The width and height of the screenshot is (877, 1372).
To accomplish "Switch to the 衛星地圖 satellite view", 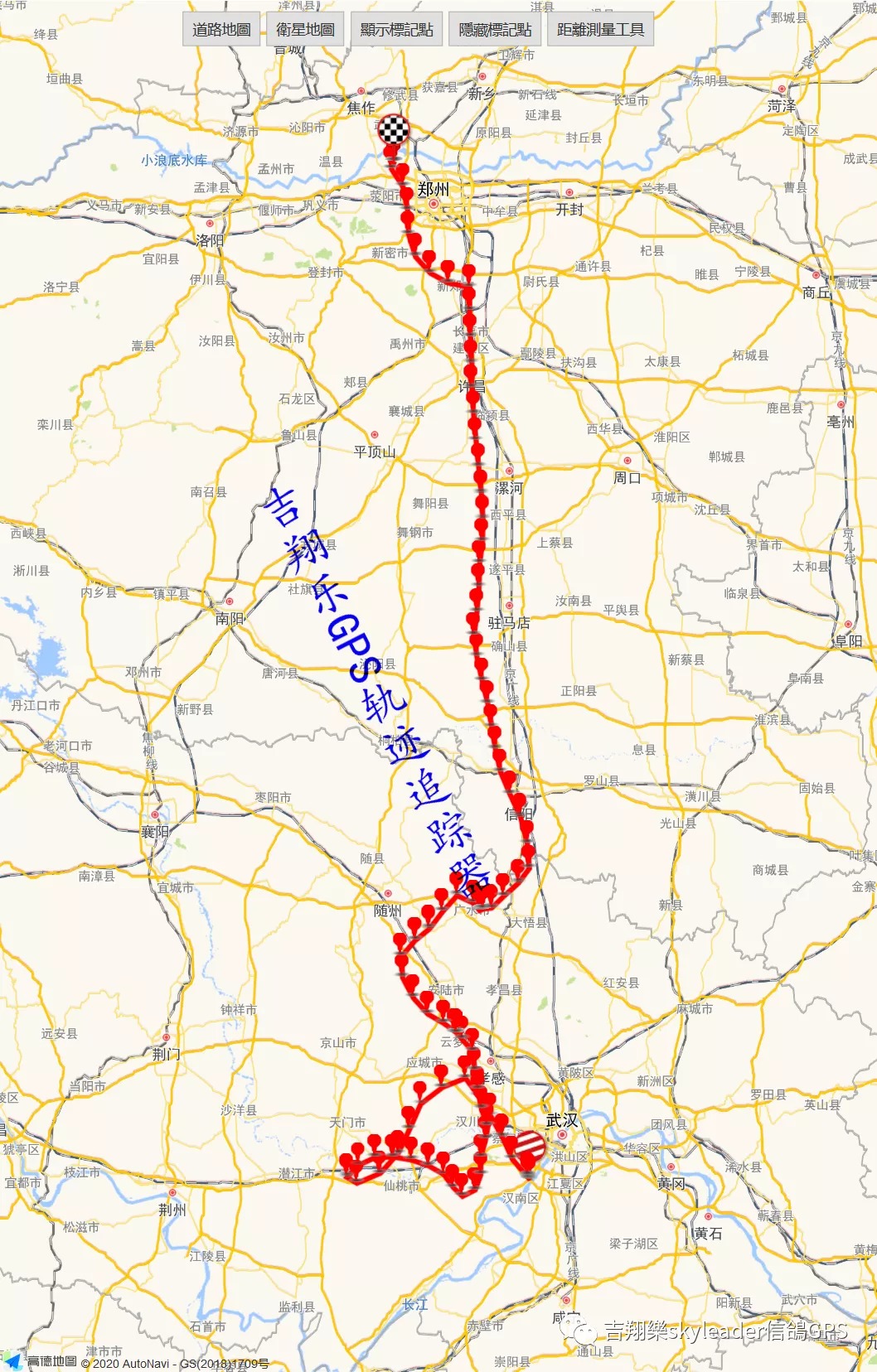I will pos(305,30).
